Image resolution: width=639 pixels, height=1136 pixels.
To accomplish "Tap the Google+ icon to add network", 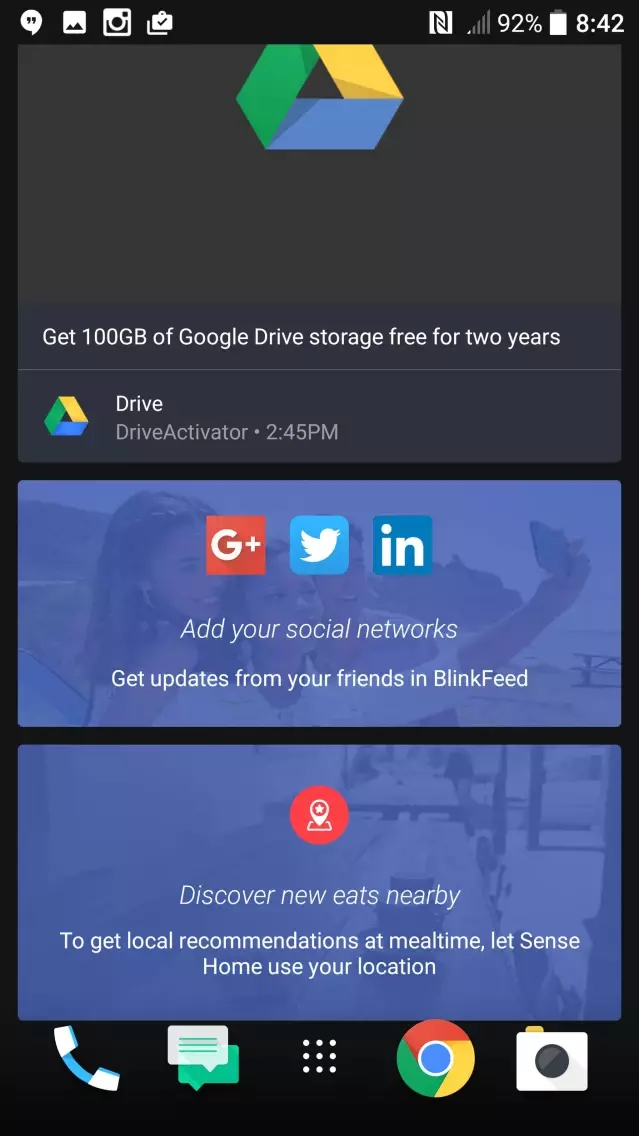I will click(236, 545).
